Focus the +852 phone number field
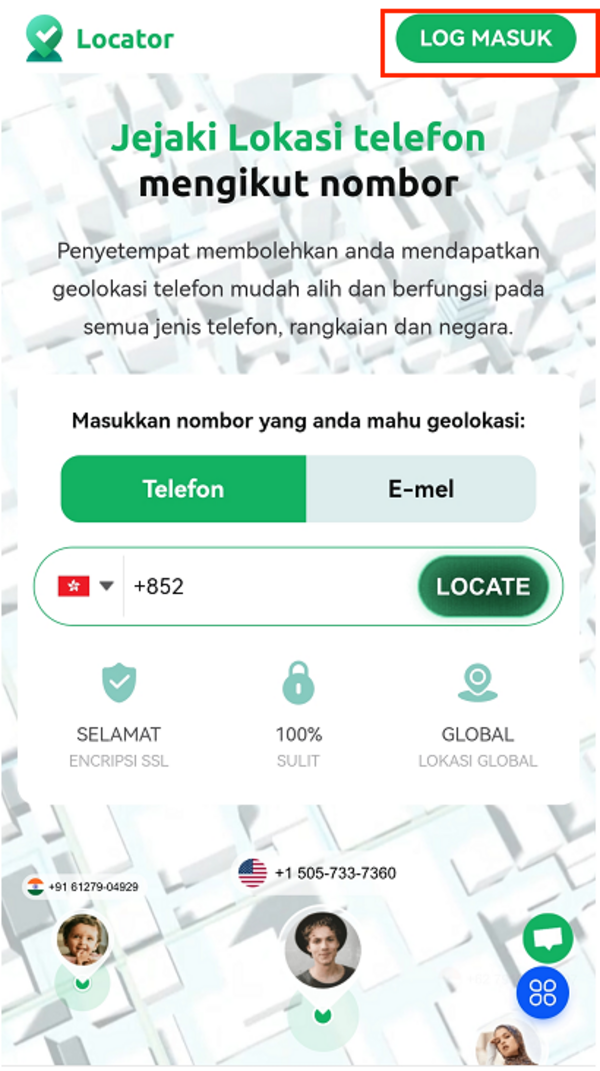The height and width of the screenshot is (1071, 600). point(270,586)
